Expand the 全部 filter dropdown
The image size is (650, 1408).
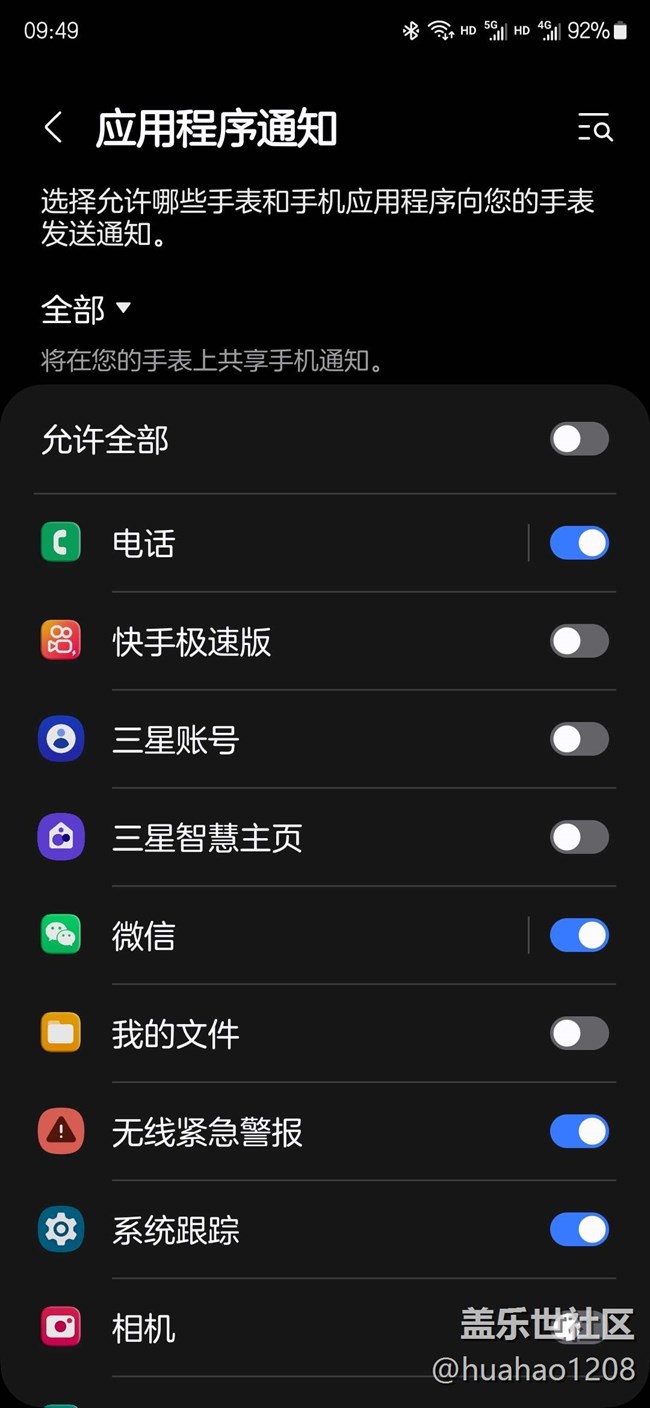(x=86, y=310)
